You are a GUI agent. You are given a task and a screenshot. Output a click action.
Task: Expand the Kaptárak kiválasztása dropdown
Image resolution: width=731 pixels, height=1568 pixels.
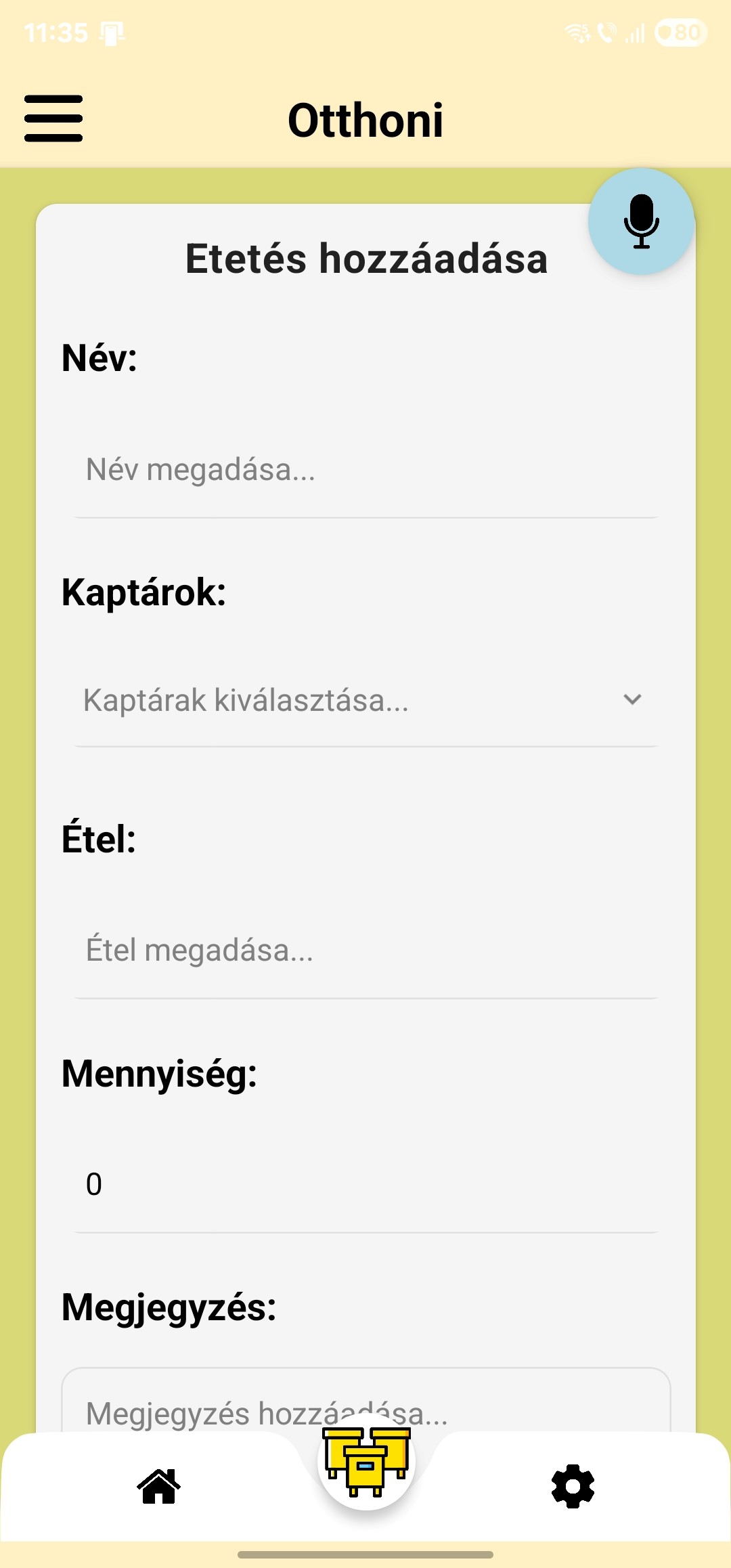coord(365,700)
